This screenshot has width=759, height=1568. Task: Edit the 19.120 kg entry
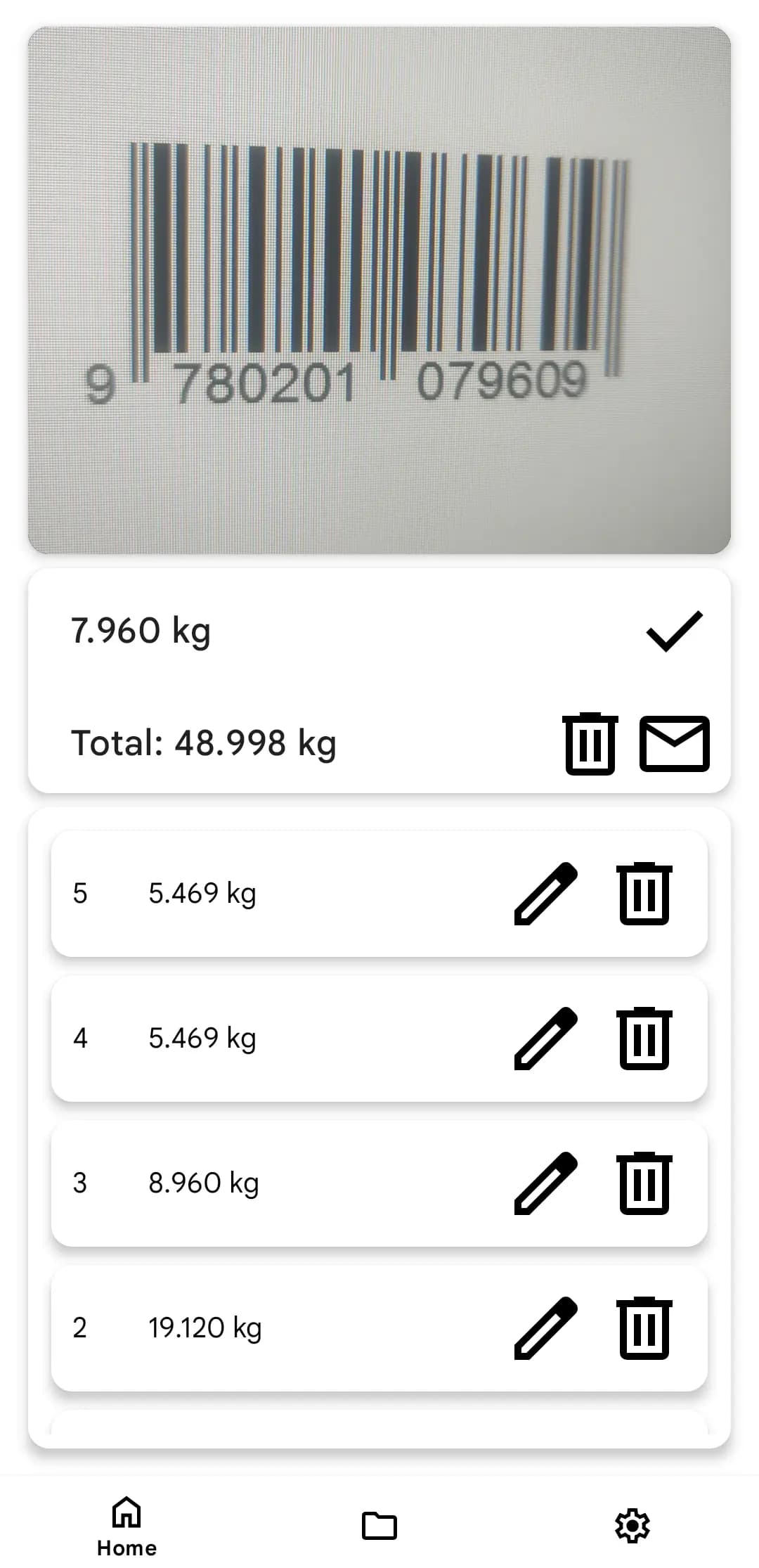(x=545, y=1327)
